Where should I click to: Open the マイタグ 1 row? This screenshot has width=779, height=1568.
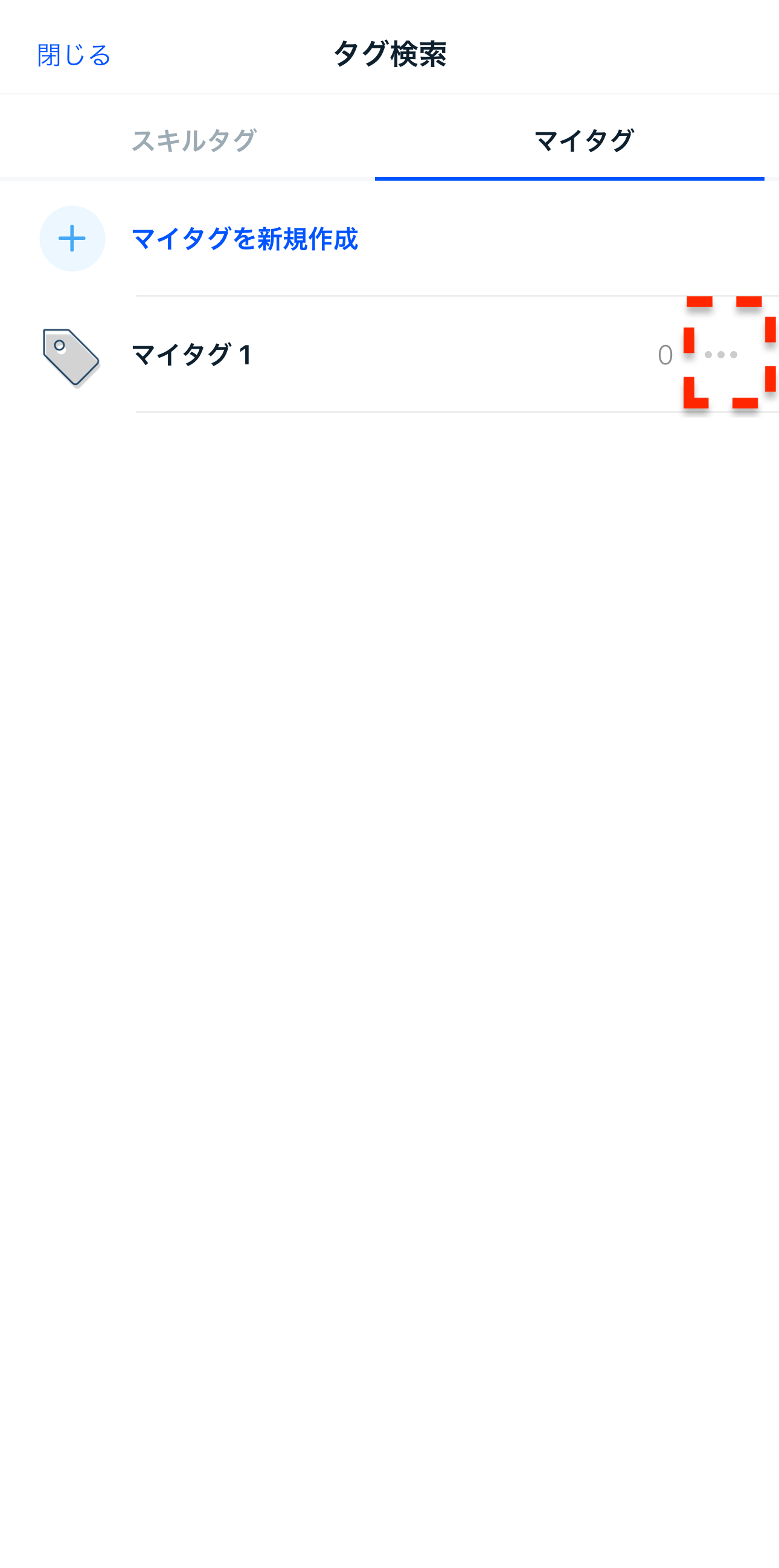click(304, 355)
